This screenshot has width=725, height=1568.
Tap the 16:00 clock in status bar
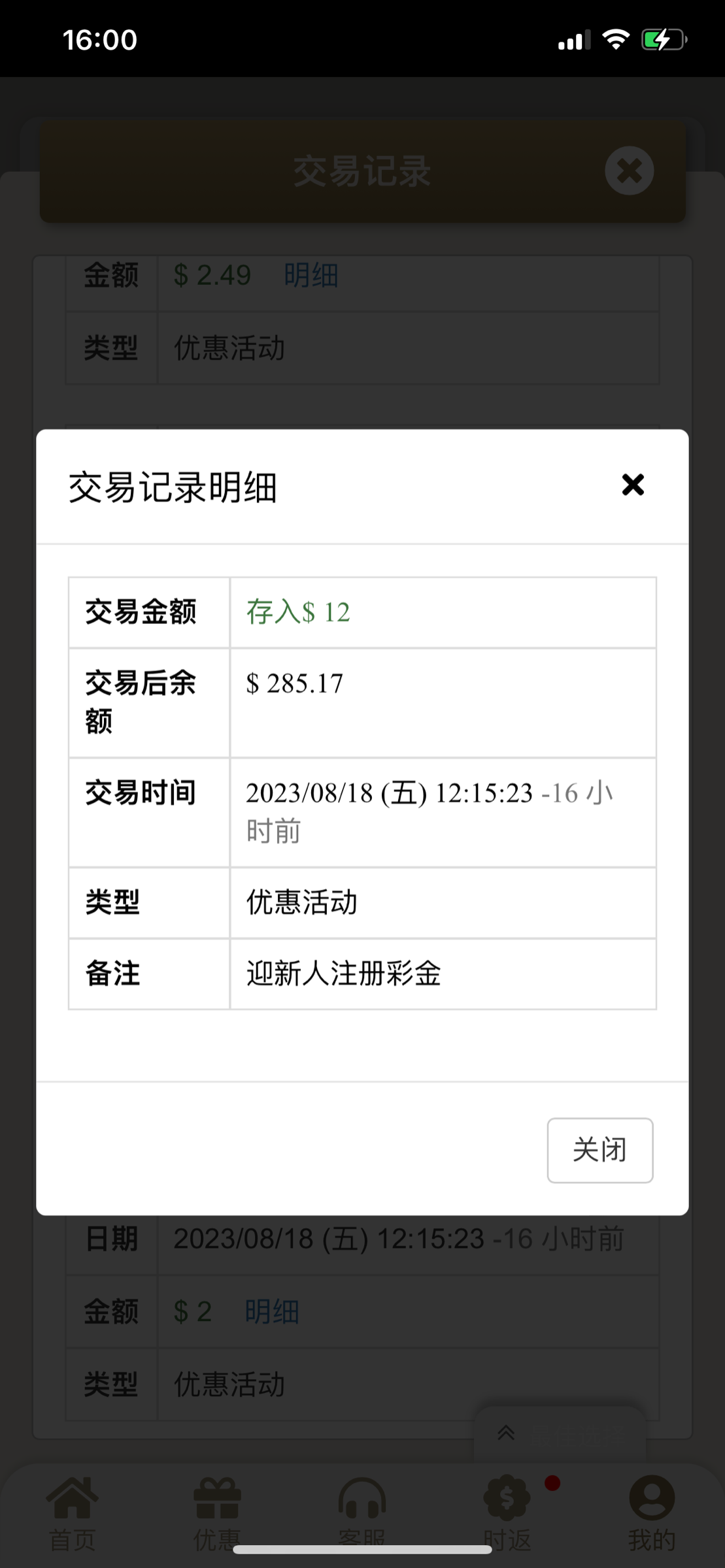coord(101,41)
